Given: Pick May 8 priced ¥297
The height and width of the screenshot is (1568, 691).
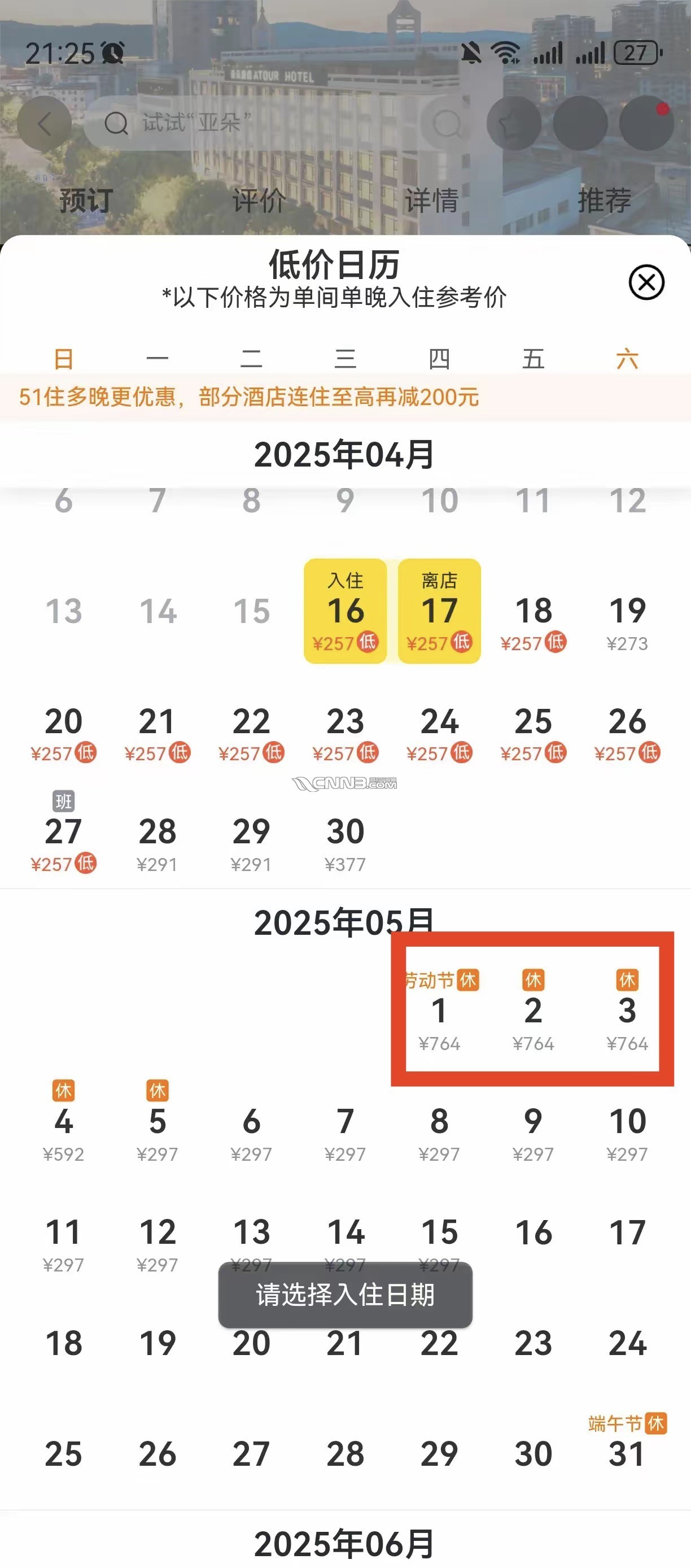Looking at the screenshot, I should click(439, 1131).
